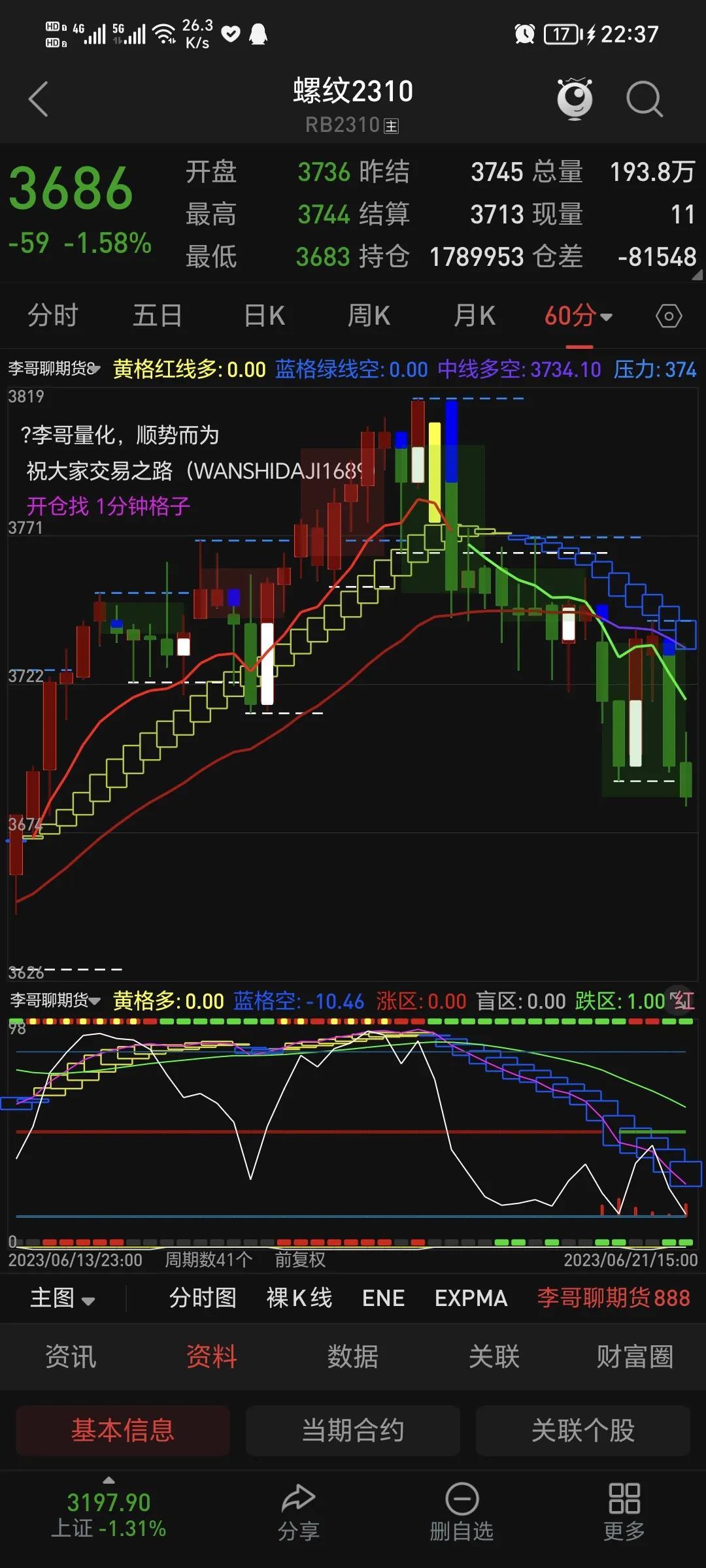706x1568 pixels.
Task: Open chart settings hexagon icon
Action: [669, 317]
